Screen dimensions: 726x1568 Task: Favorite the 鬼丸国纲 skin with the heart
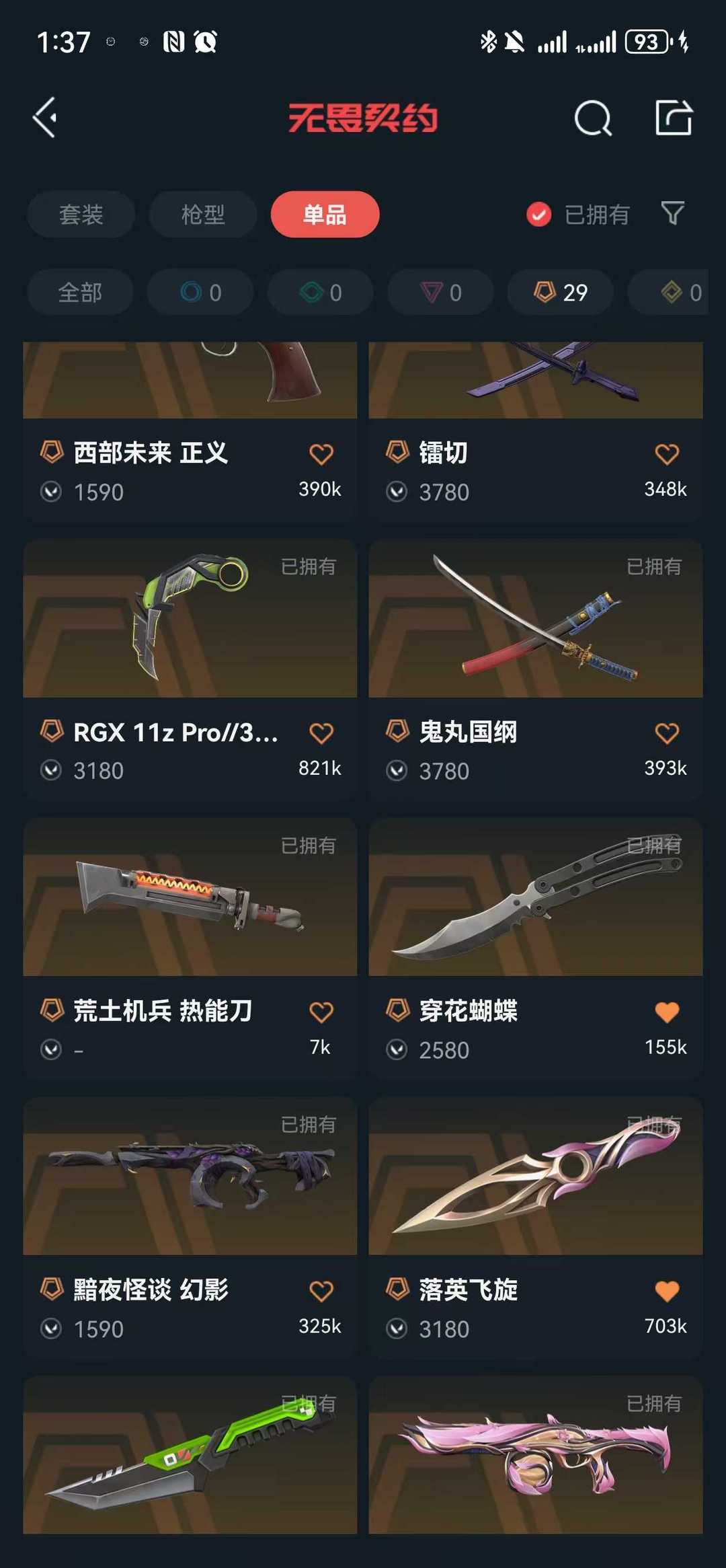coord(666,733)
